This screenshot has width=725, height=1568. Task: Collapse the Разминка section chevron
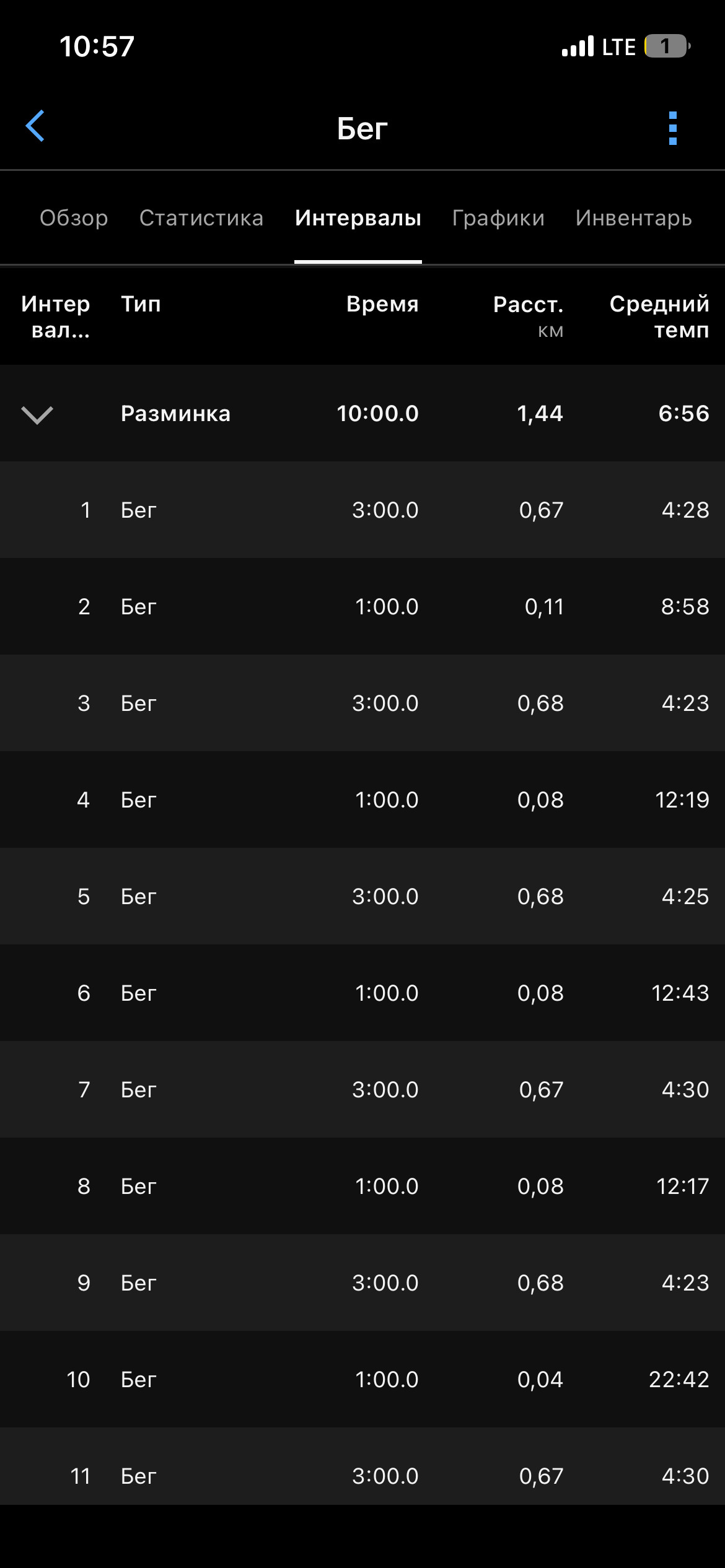[37, 414]
